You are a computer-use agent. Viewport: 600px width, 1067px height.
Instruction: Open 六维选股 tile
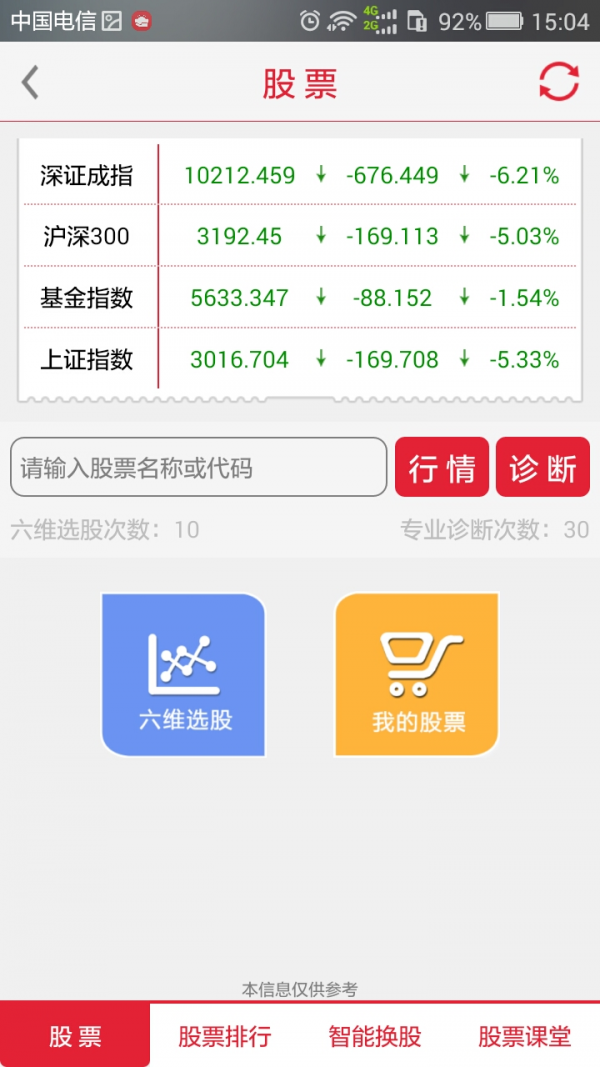coord(184,674)
